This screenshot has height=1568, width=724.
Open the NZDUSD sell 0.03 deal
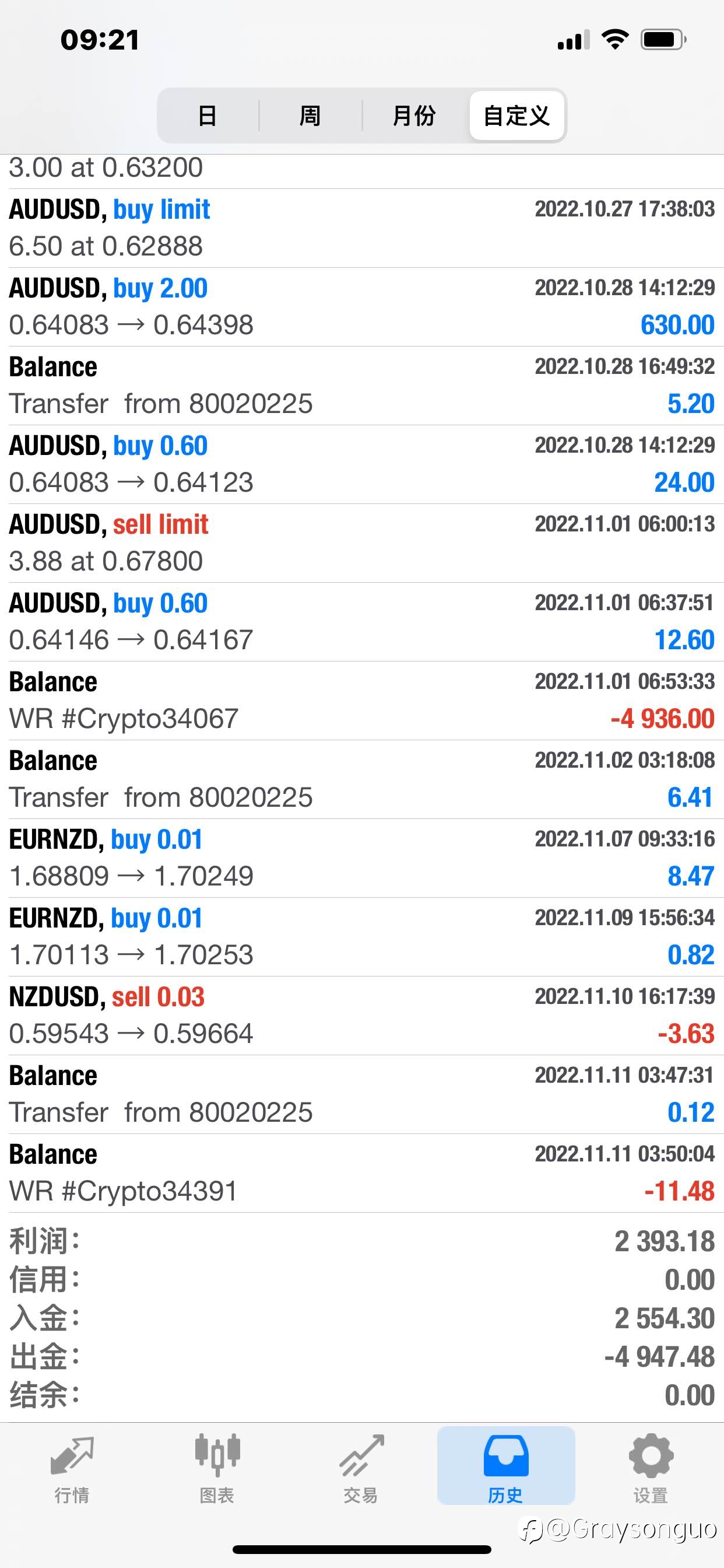click(362, 1016)
